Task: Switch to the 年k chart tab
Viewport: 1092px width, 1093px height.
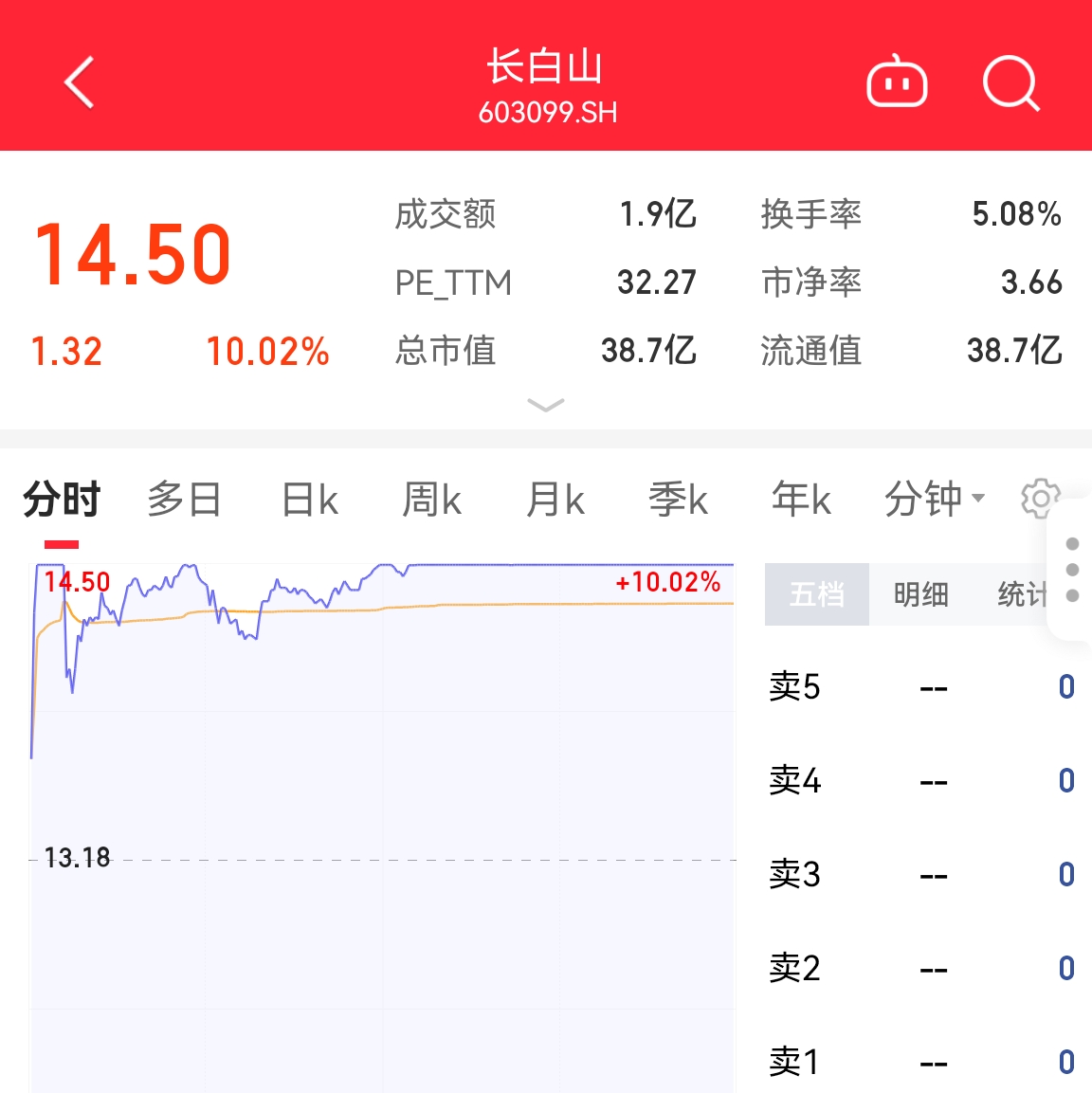Action: (x=801, y=500)
